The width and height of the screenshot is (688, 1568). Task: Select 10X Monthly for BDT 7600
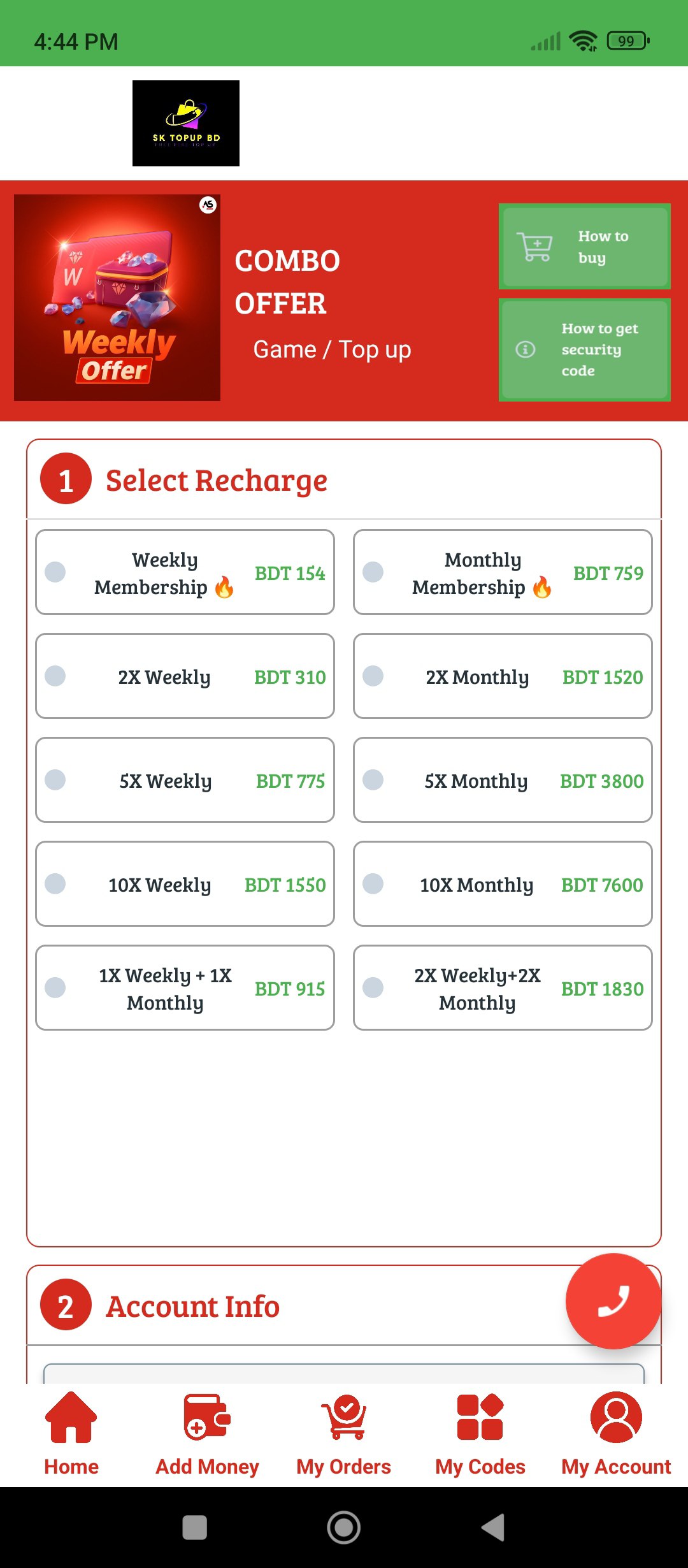tap(503, 884)
